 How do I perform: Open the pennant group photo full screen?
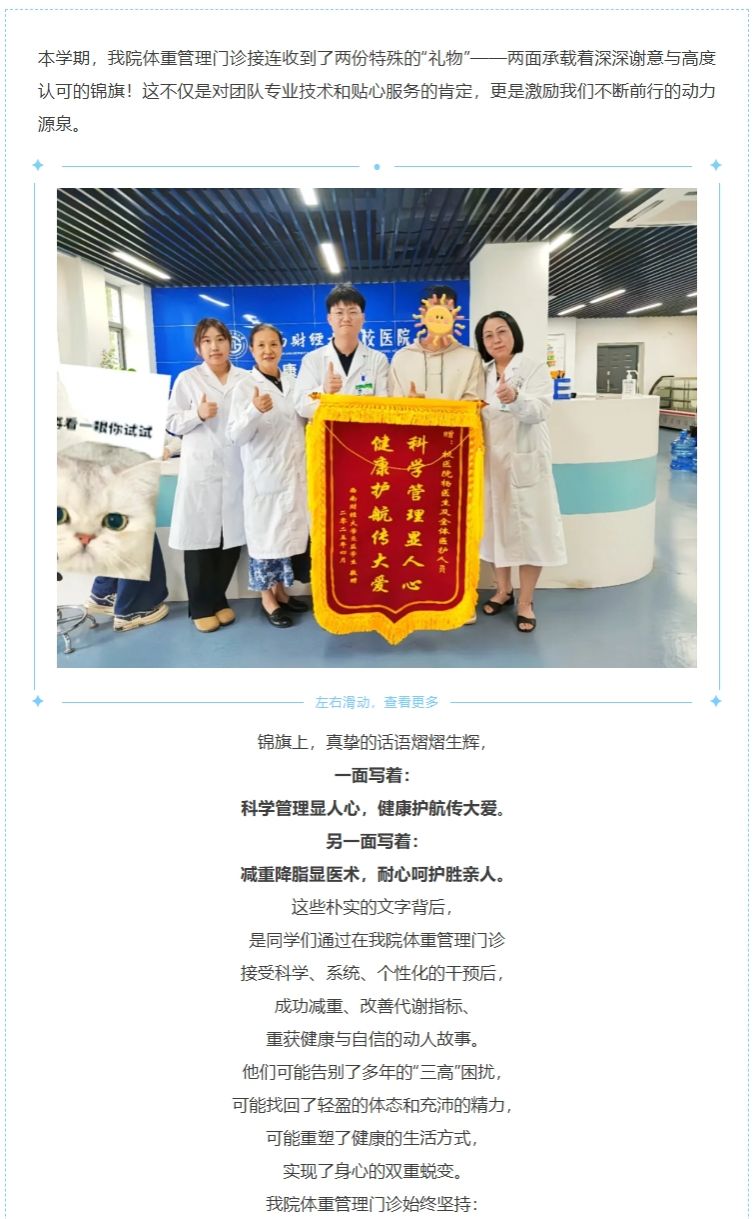click(377, 427)
